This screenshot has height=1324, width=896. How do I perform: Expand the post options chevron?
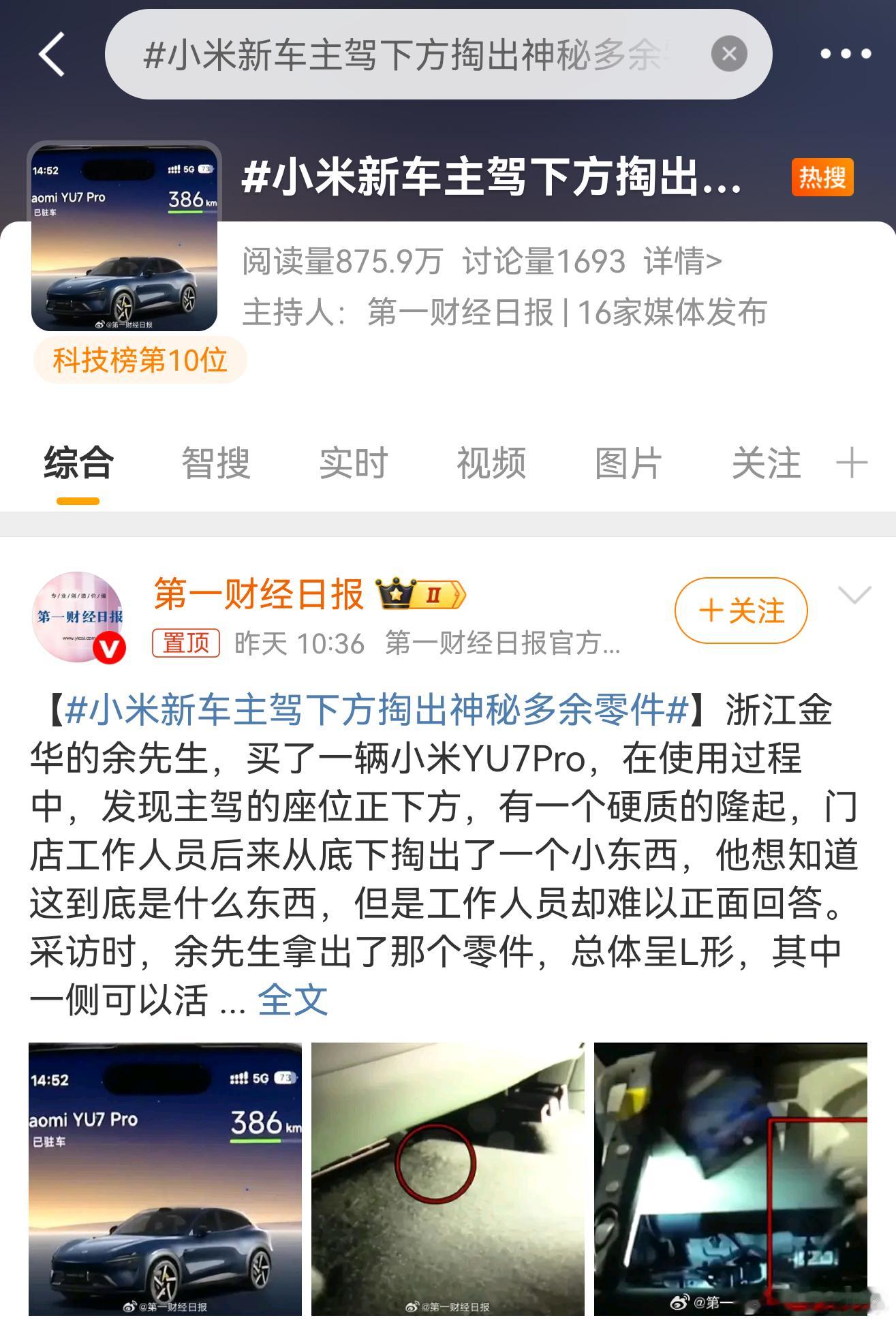(x=854, y=595)
